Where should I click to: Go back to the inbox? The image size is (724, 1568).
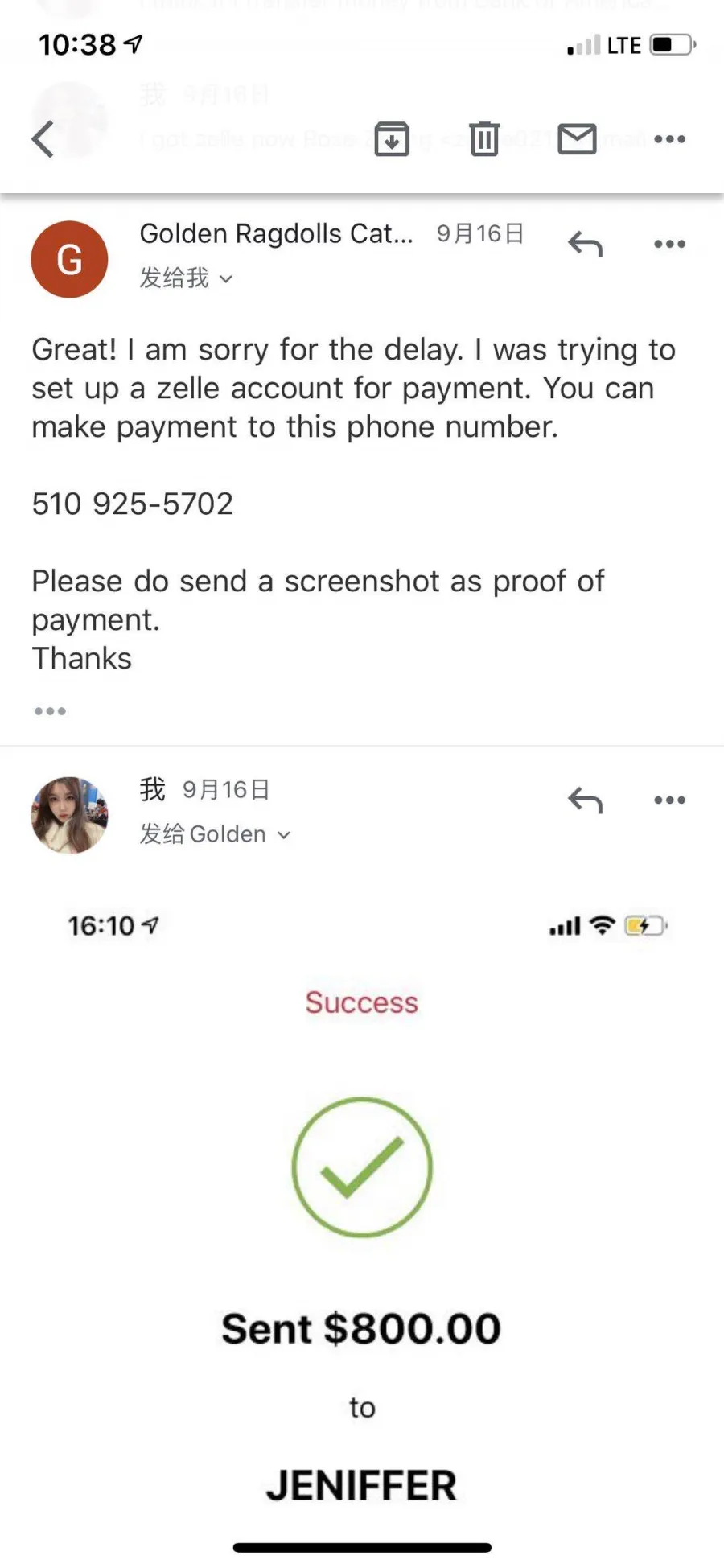pos(43,139)
